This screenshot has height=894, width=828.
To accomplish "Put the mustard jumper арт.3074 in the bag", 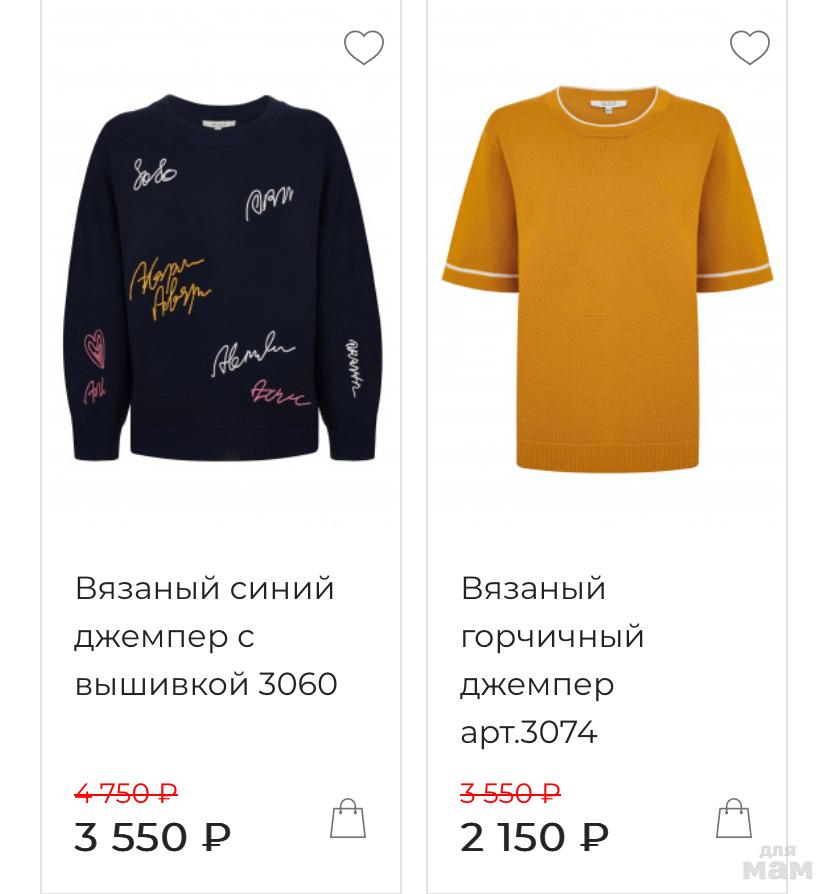I will [x=734, y=818].
